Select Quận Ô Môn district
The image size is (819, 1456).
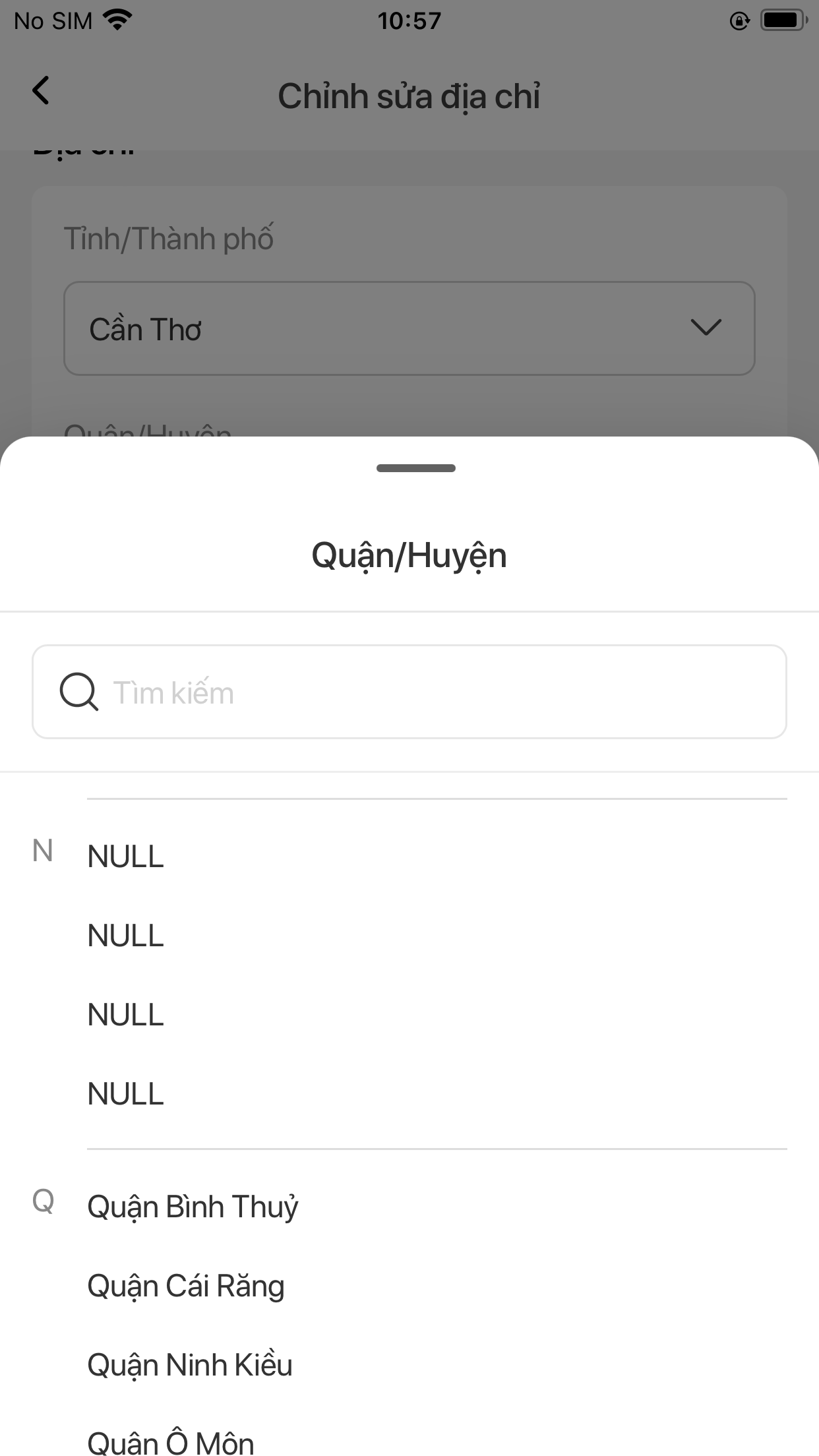(x=171, y=1441)
